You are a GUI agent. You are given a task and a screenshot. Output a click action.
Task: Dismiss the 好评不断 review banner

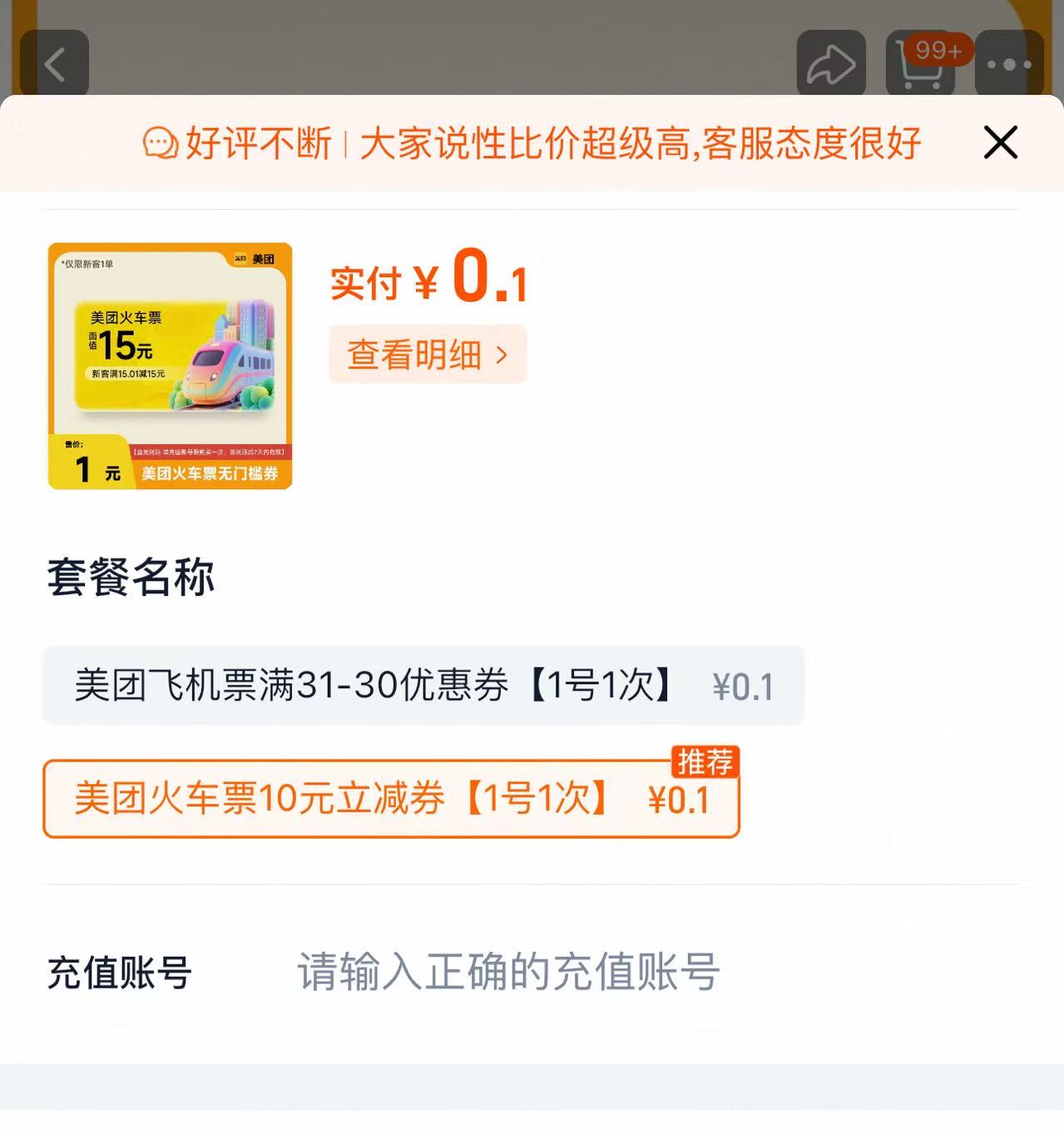click(x=999, y=142)
